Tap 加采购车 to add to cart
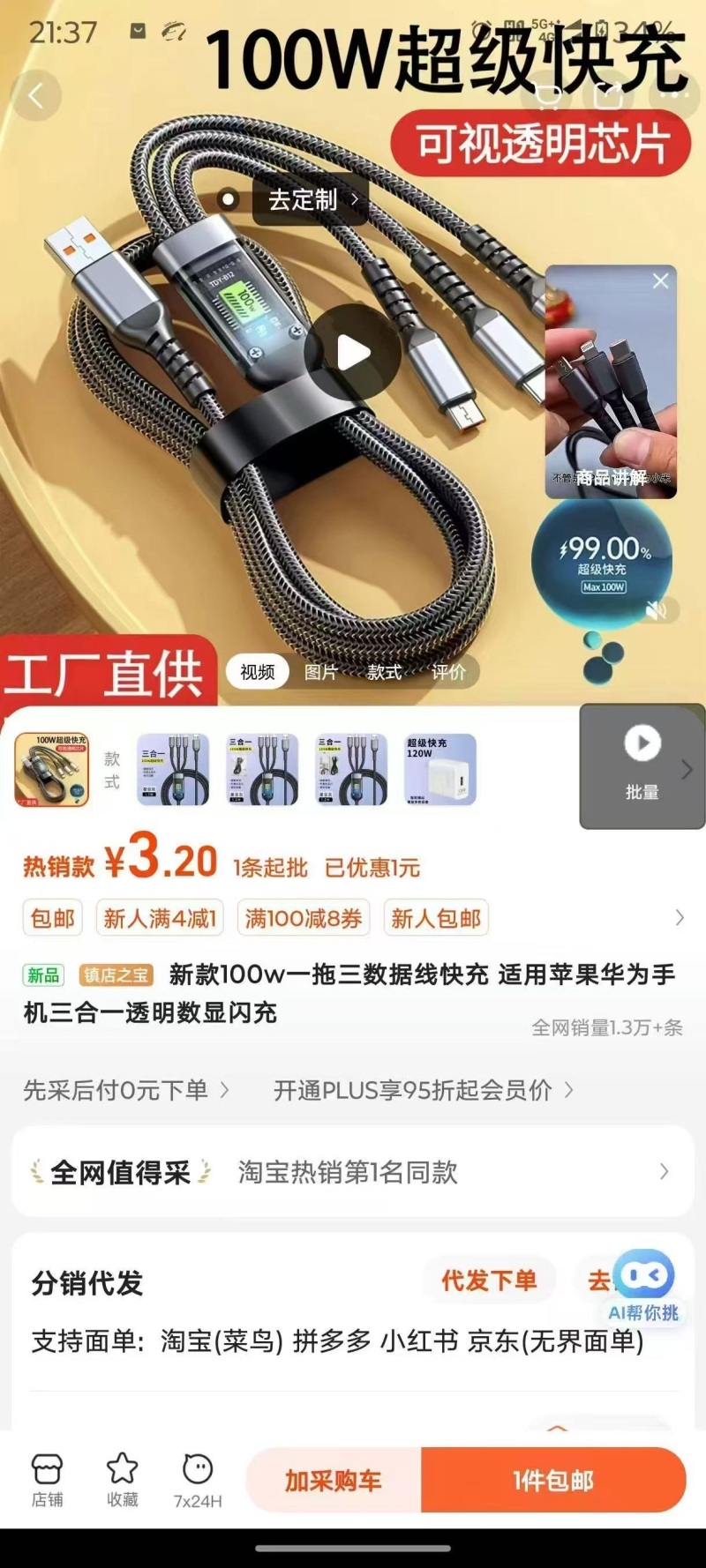This screenshot has height=1568, width=706. [x=333, y=1481]
